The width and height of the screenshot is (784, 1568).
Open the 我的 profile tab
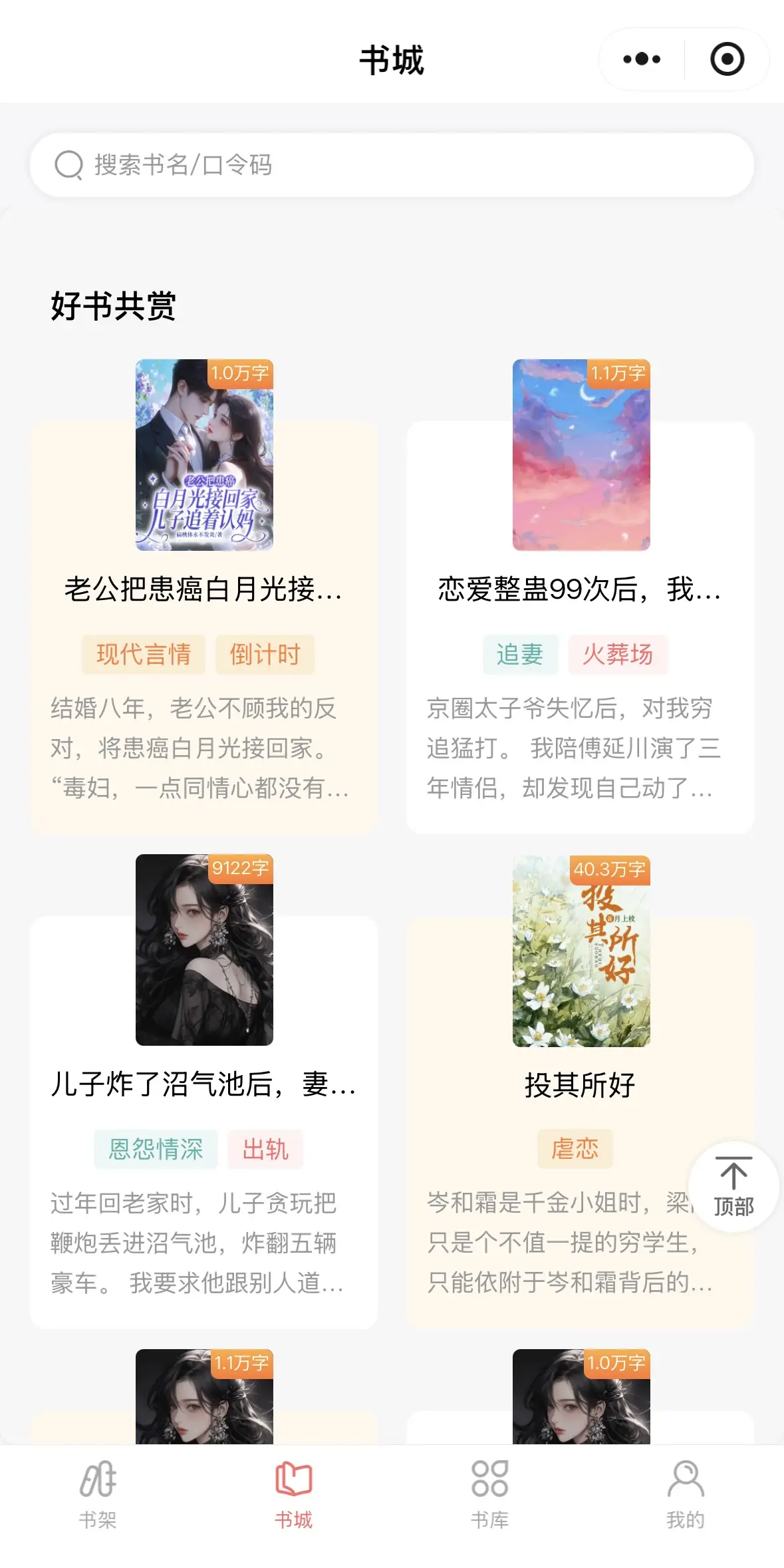(x=686, y=1491)
